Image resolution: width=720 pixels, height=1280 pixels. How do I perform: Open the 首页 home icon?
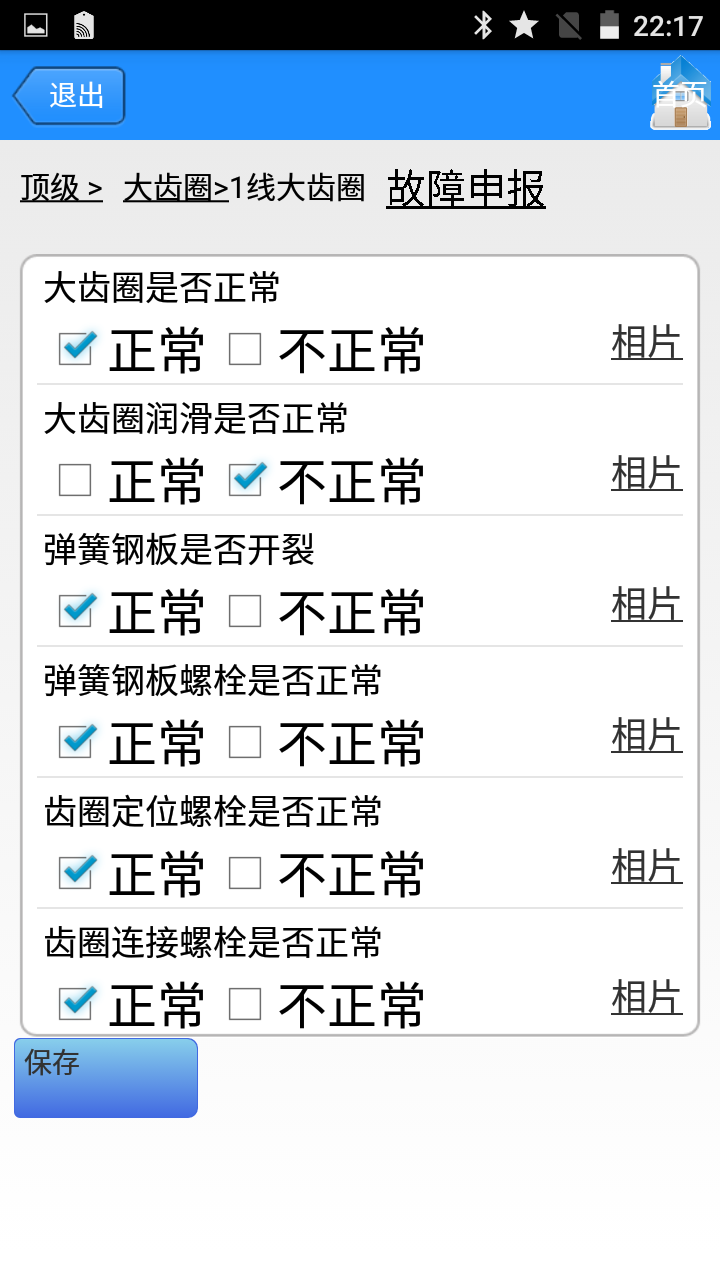680,95
